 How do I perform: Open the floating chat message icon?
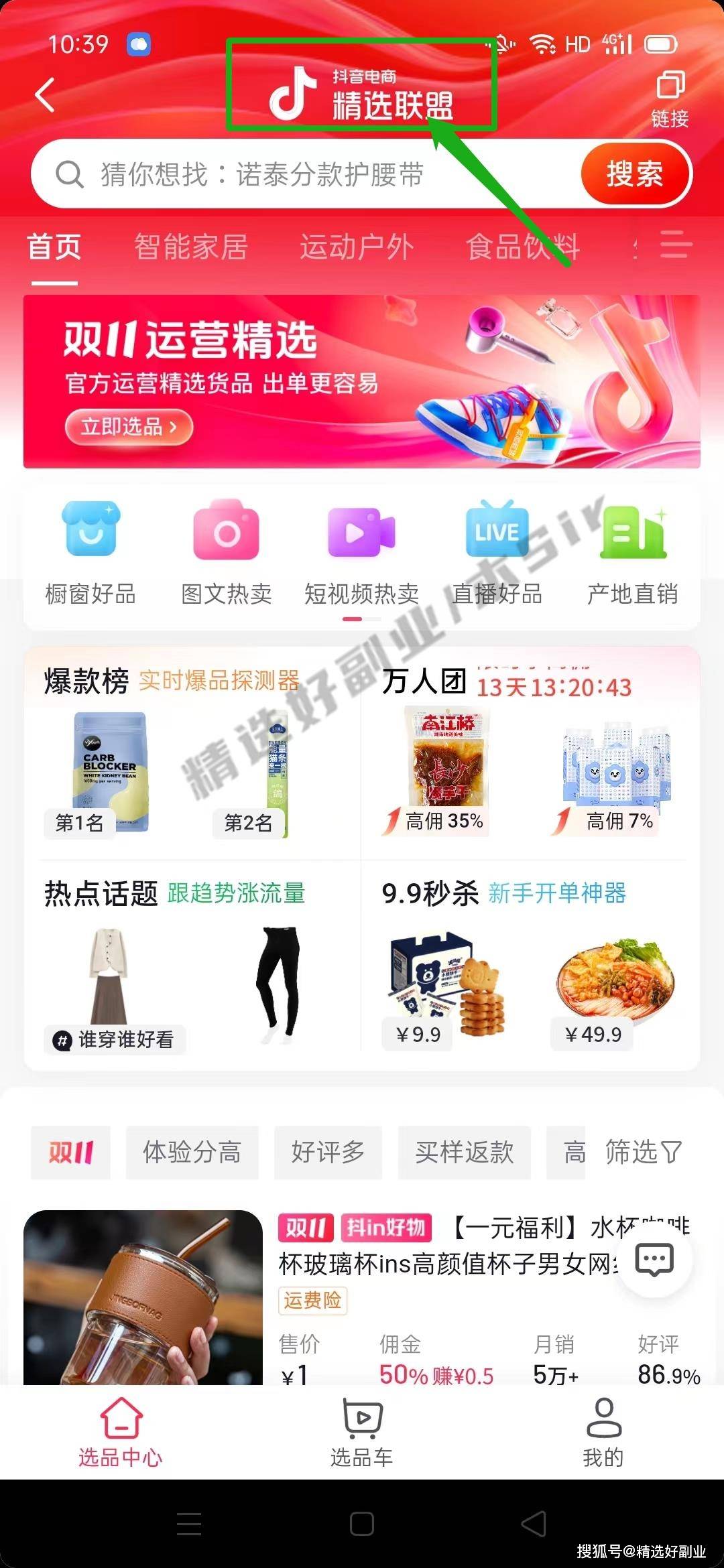pos(654,1260)
